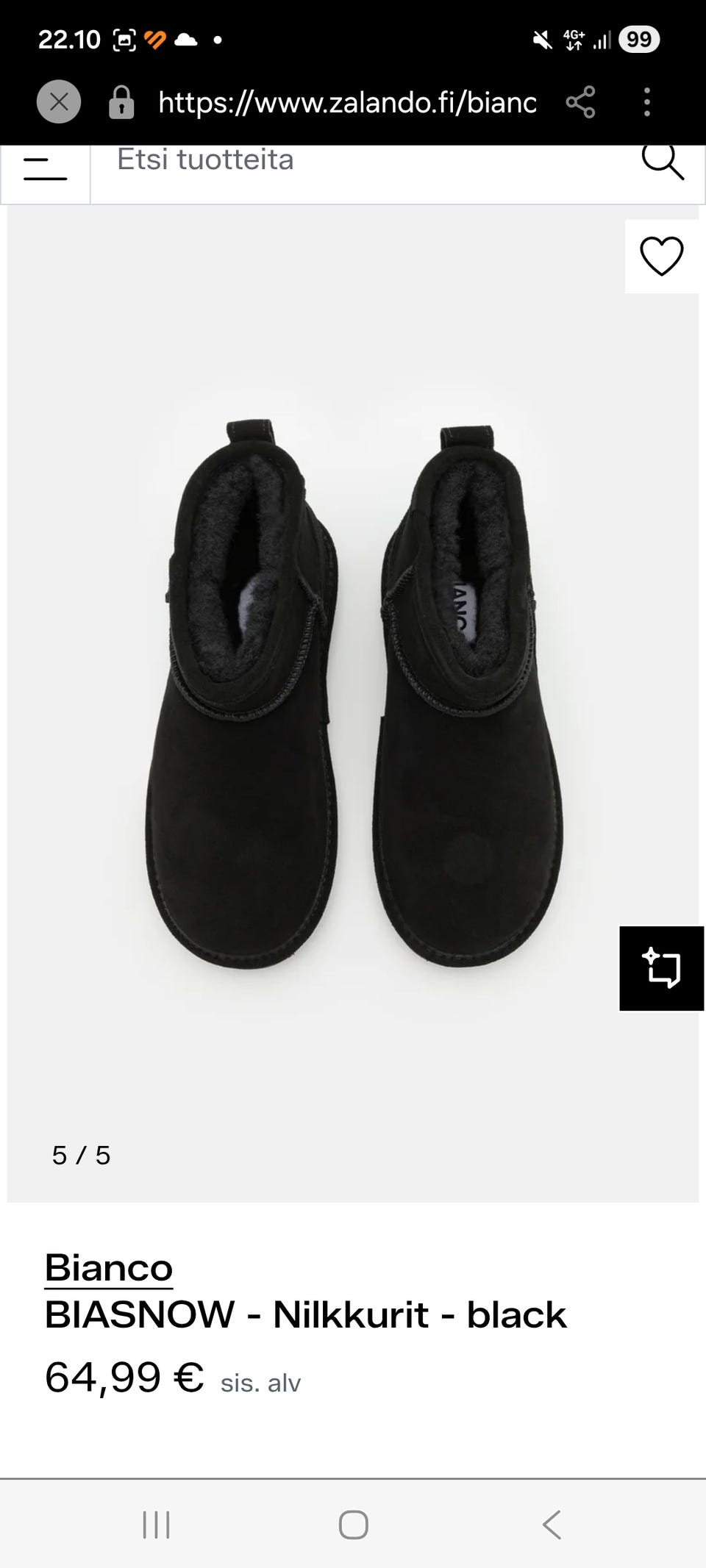Tap the URL address bar
Viewport: 706px width, 1568px height.
tap(347, 103)
